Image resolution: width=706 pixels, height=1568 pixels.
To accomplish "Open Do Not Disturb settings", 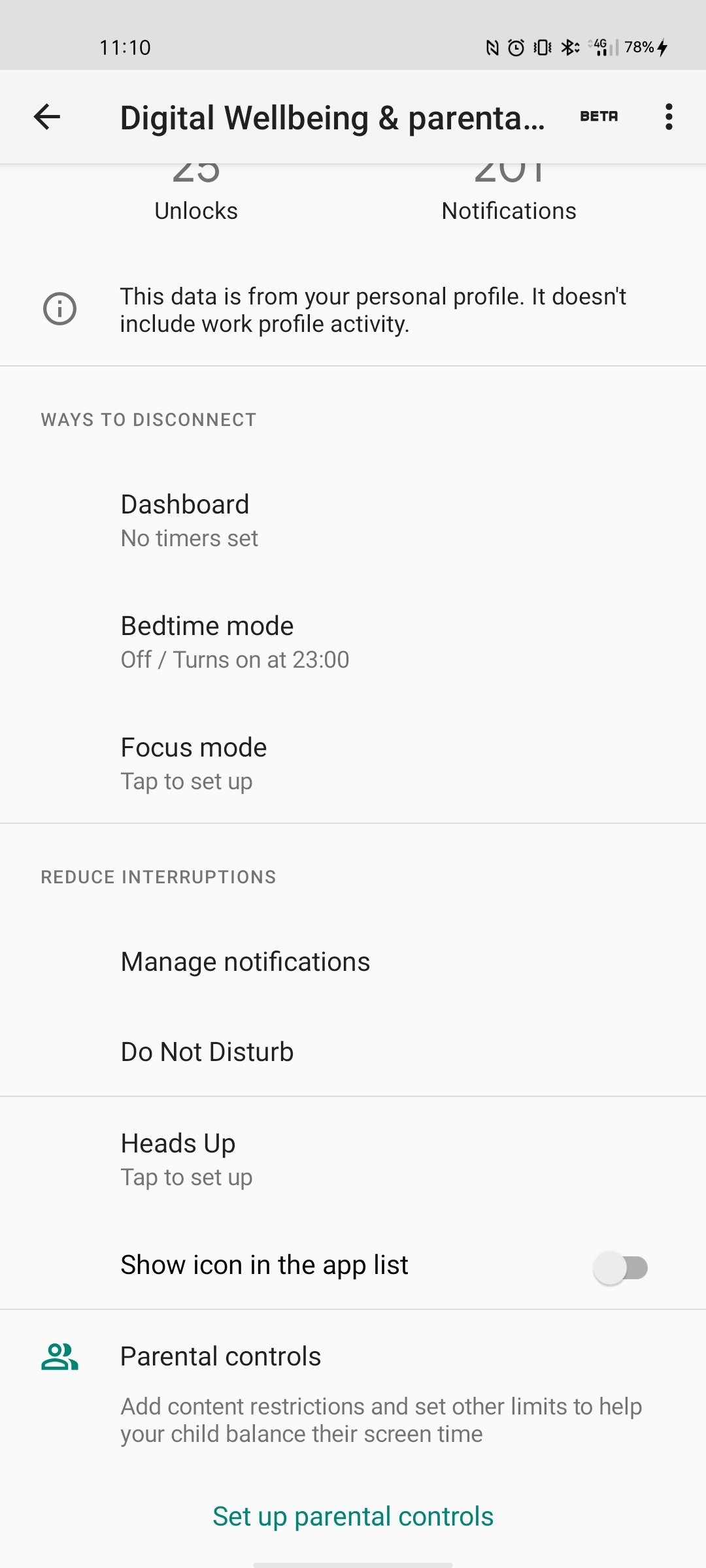I will (353, 1052).
